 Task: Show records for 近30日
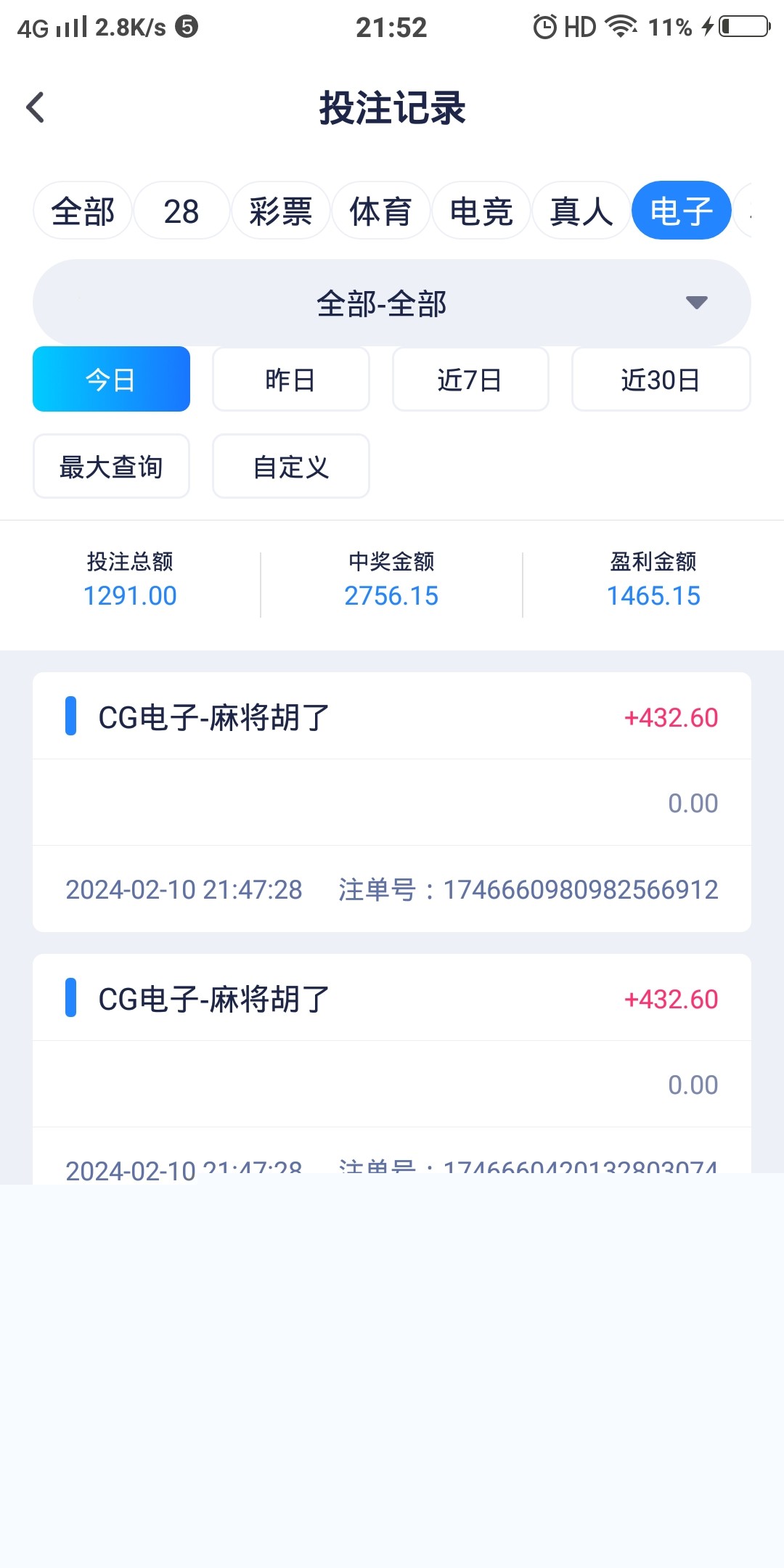click(x=661, y=379)
